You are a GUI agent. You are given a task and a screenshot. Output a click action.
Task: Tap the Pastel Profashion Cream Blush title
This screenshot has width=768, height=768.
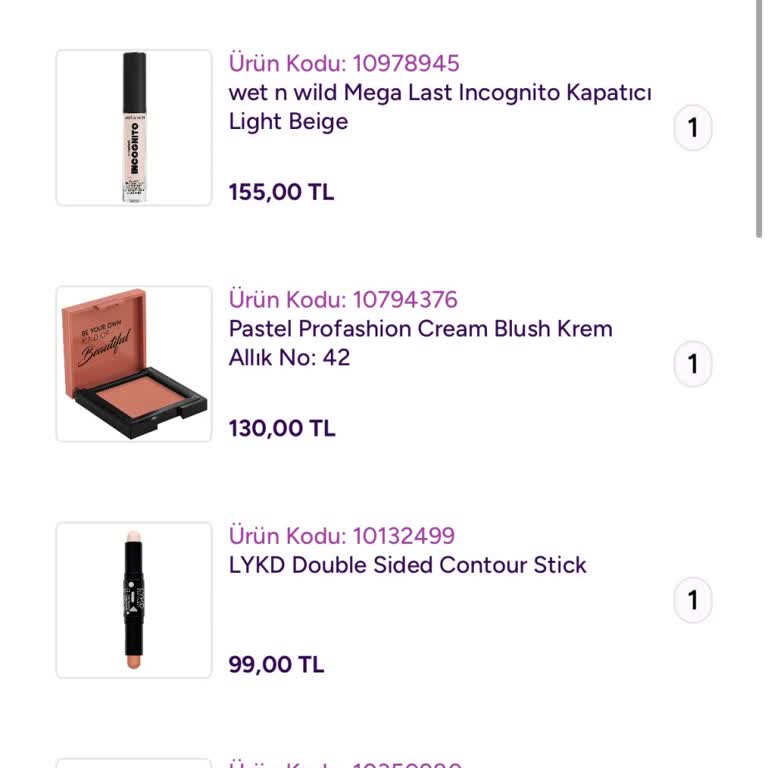tap(420, 343)
